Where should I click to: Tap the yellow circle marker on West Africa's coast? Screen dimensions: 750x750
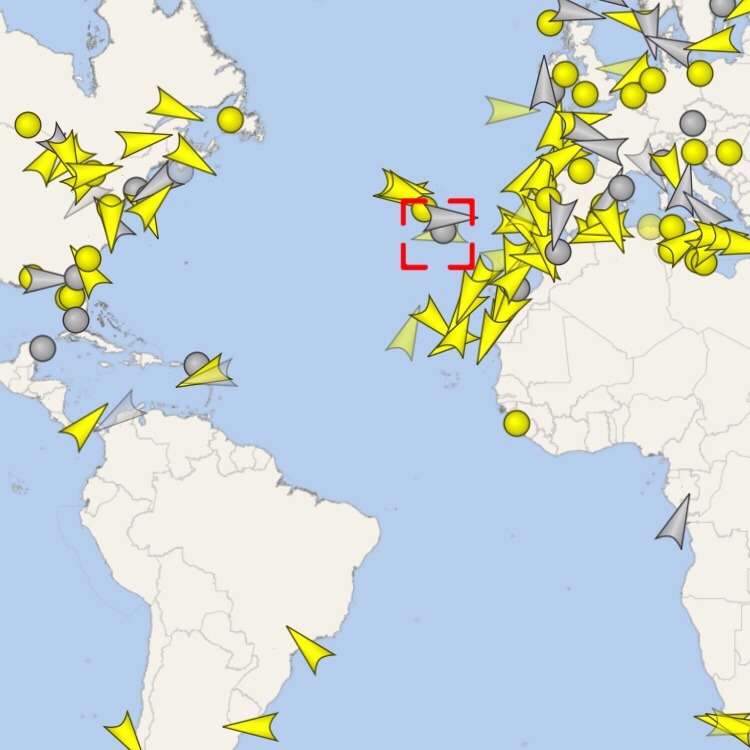(x=516, y=424)
